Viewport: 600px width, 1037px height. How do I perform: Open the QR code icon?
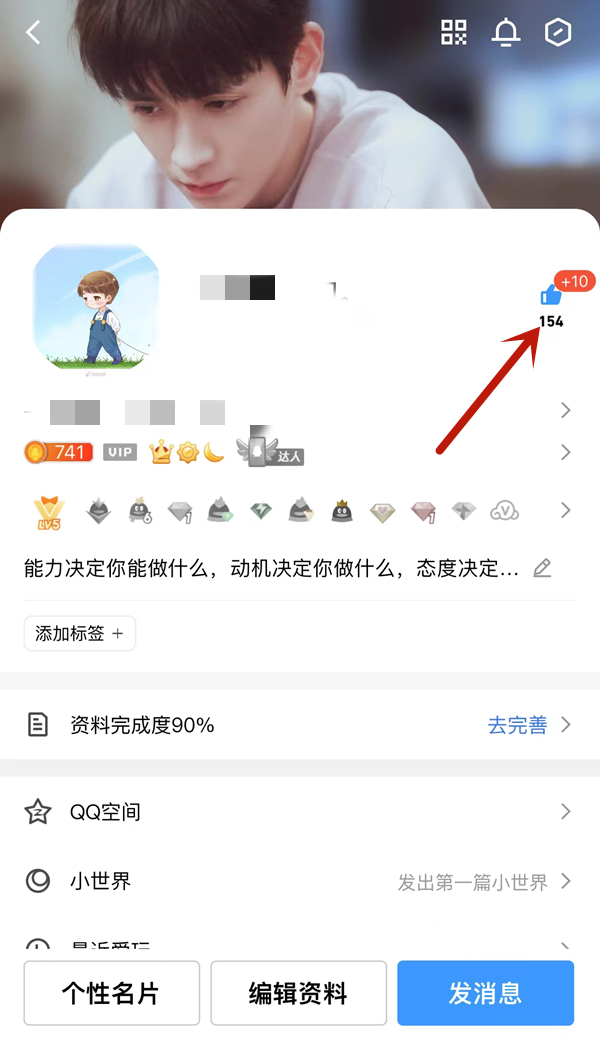click(x=454, y=32)
